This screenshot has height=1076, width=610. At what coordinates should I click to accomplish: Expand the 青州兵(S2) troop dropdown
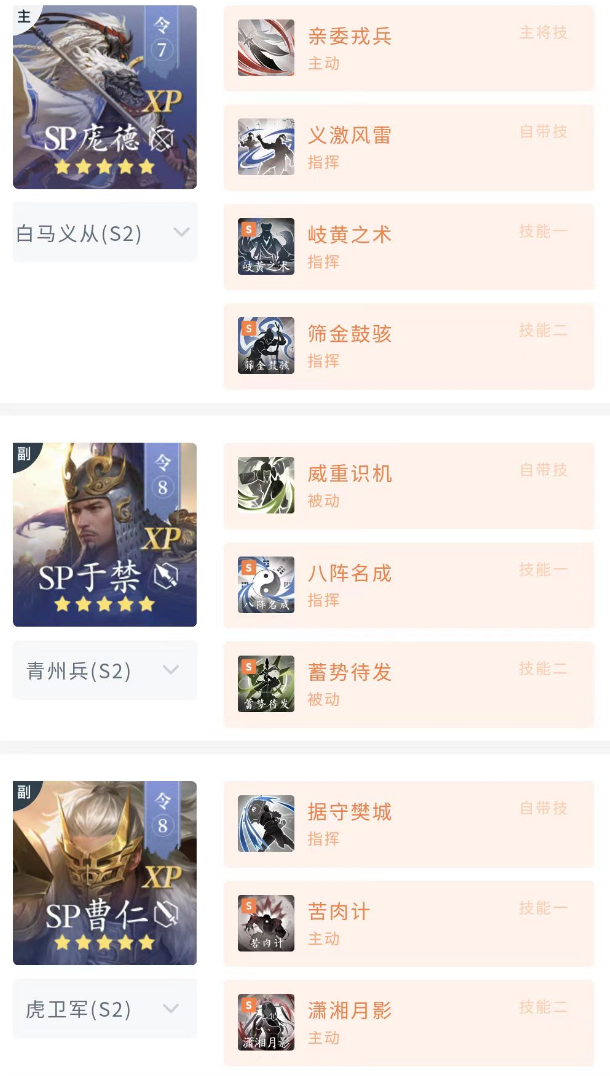point(105,671)
